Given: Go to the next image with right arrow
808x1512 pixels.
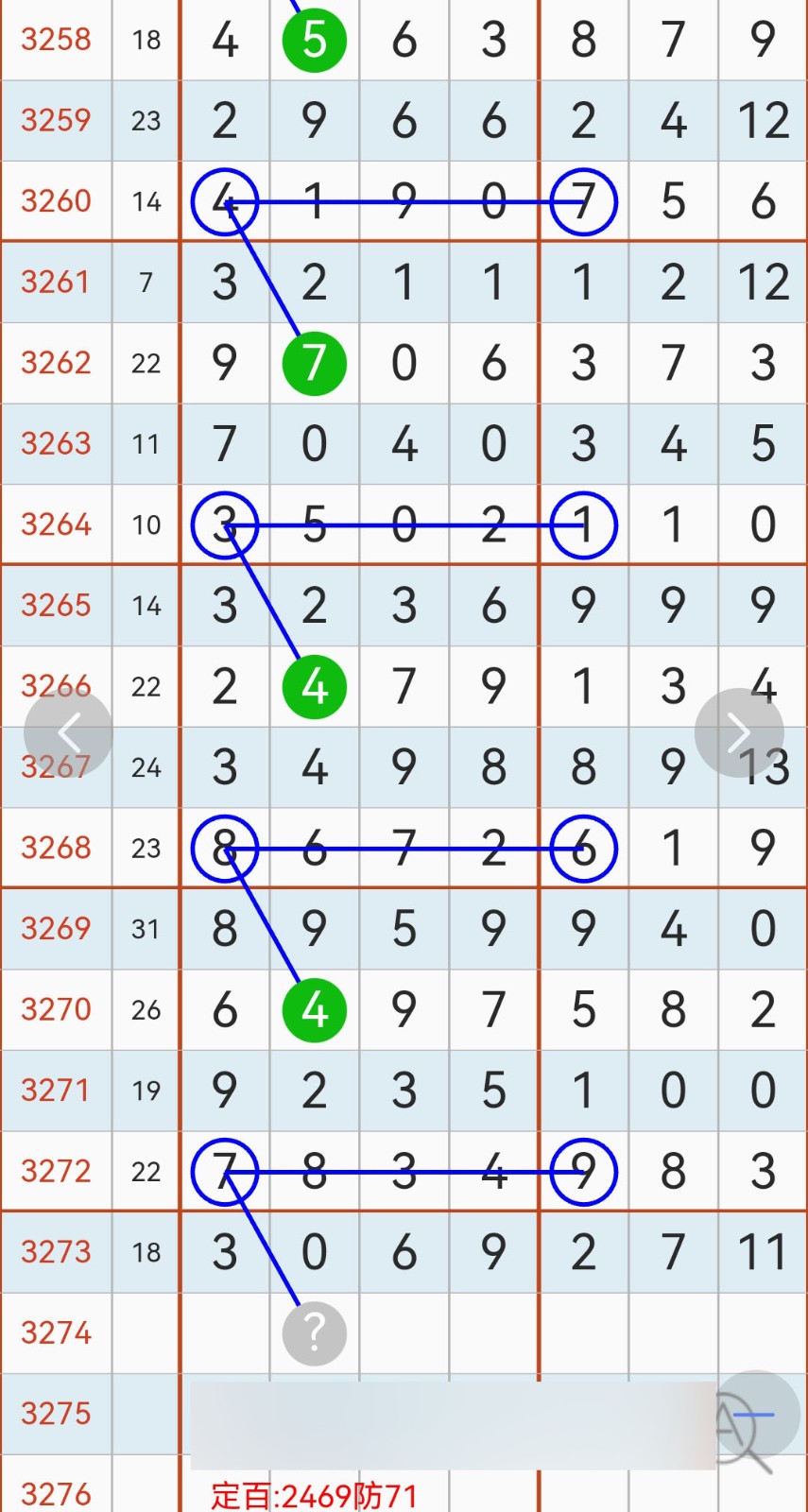Looking at the screenshot, I should [x=739, y=732].
